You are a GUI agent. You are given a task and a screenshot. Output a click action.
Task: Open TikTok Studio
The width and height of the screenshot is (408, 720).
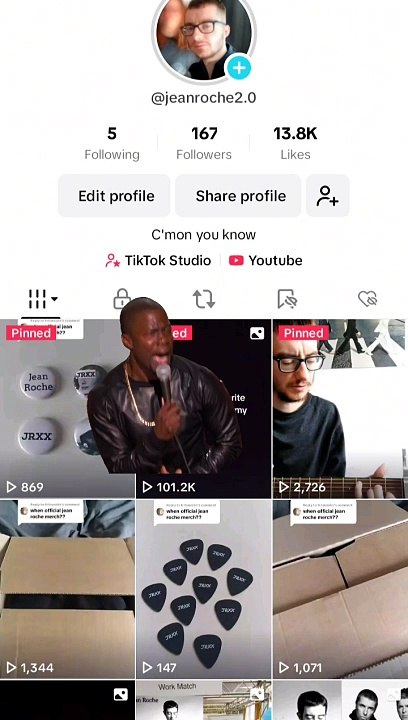(x=158, y=260)
